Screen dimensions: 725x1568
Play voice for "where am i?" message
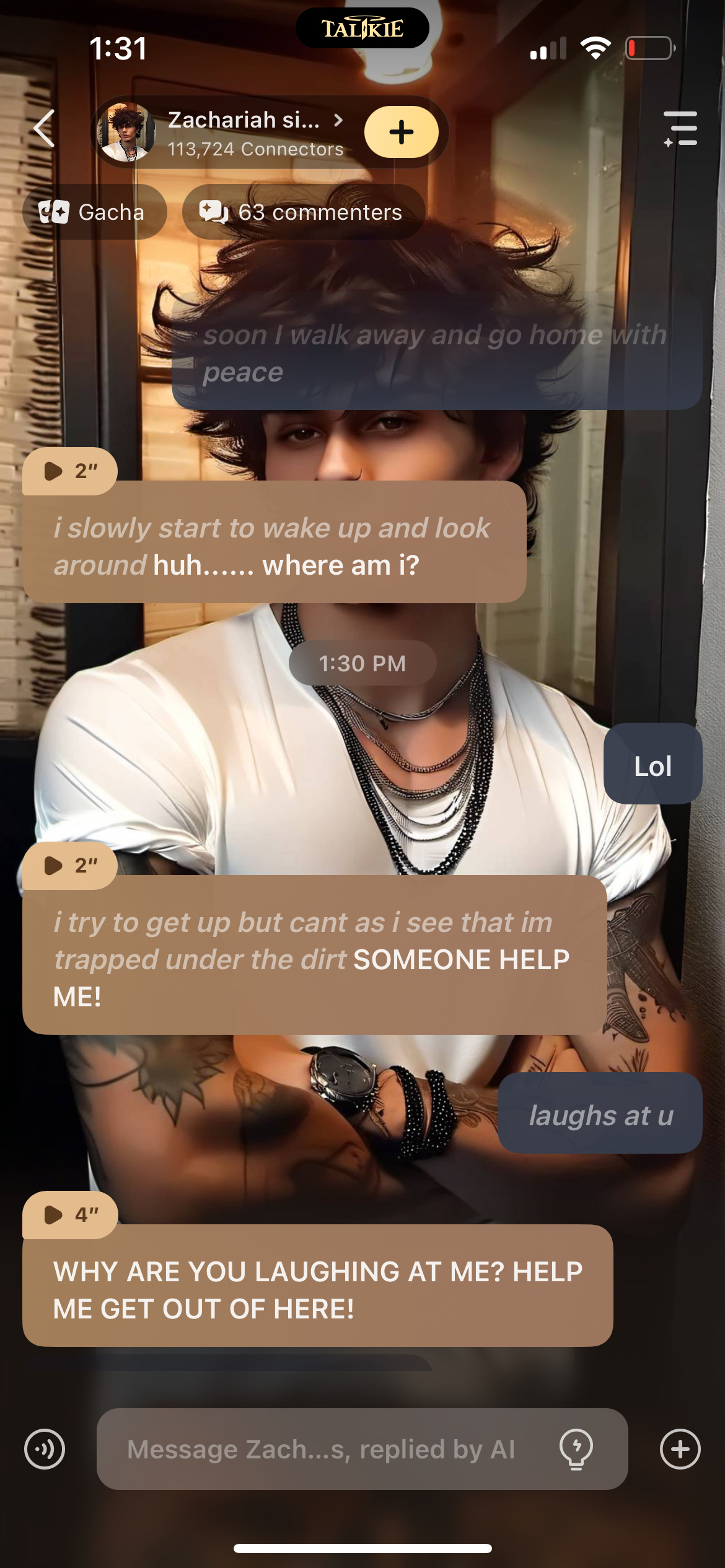pos(69,471)
